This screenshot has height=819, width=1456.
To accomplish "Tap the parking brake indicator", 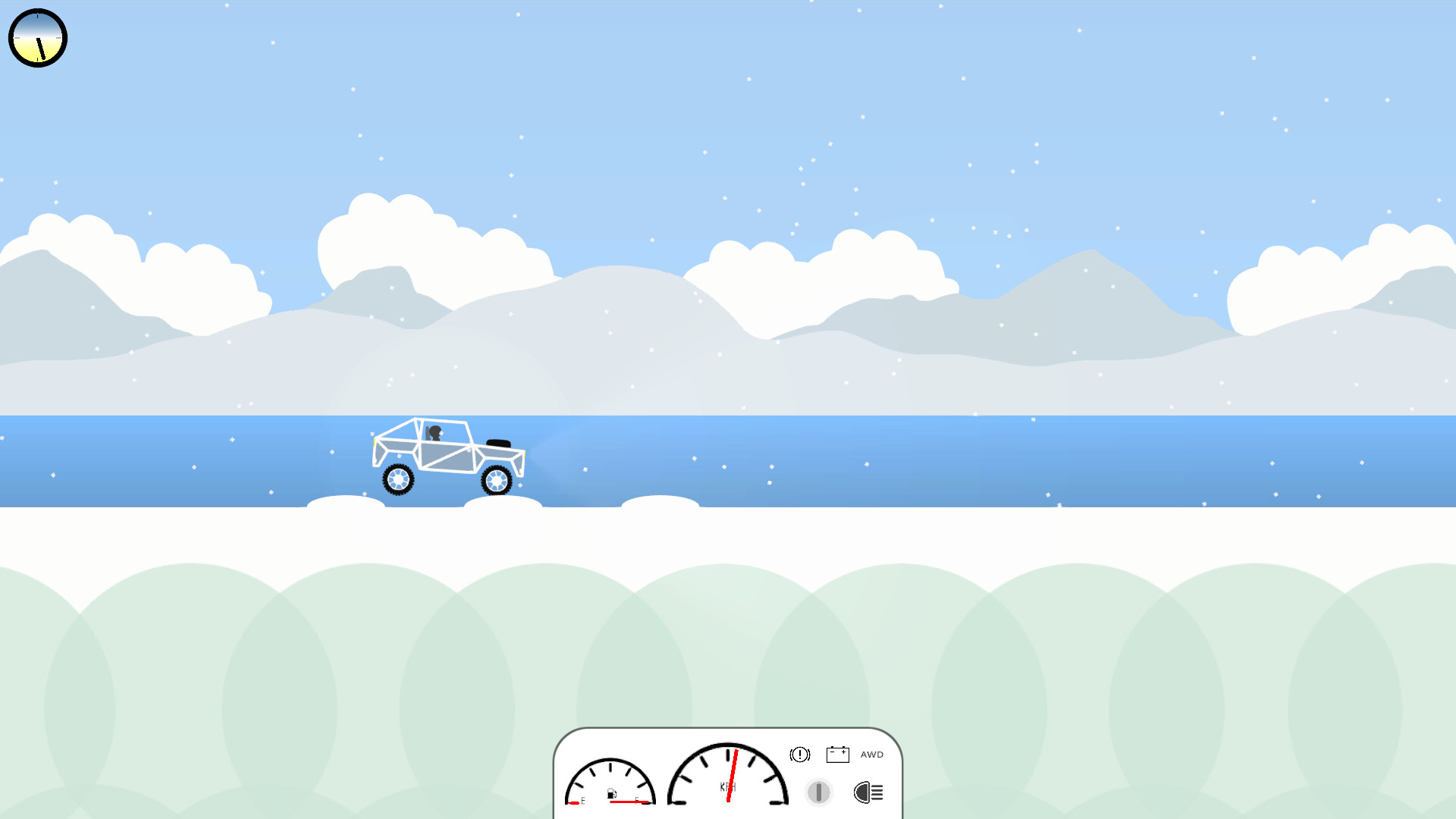I will 800,755.
